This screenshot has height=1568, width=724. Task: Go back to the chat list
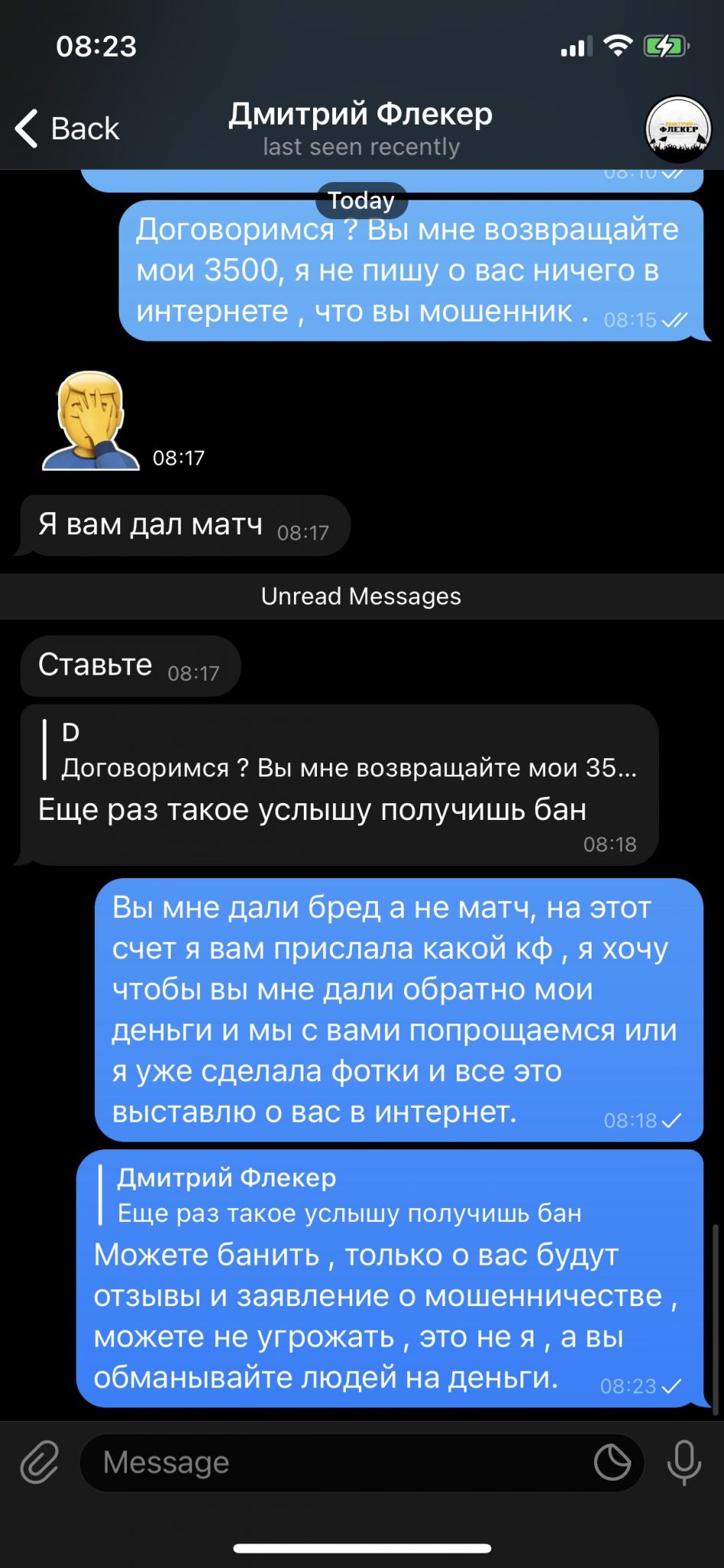tap(67, 128)
